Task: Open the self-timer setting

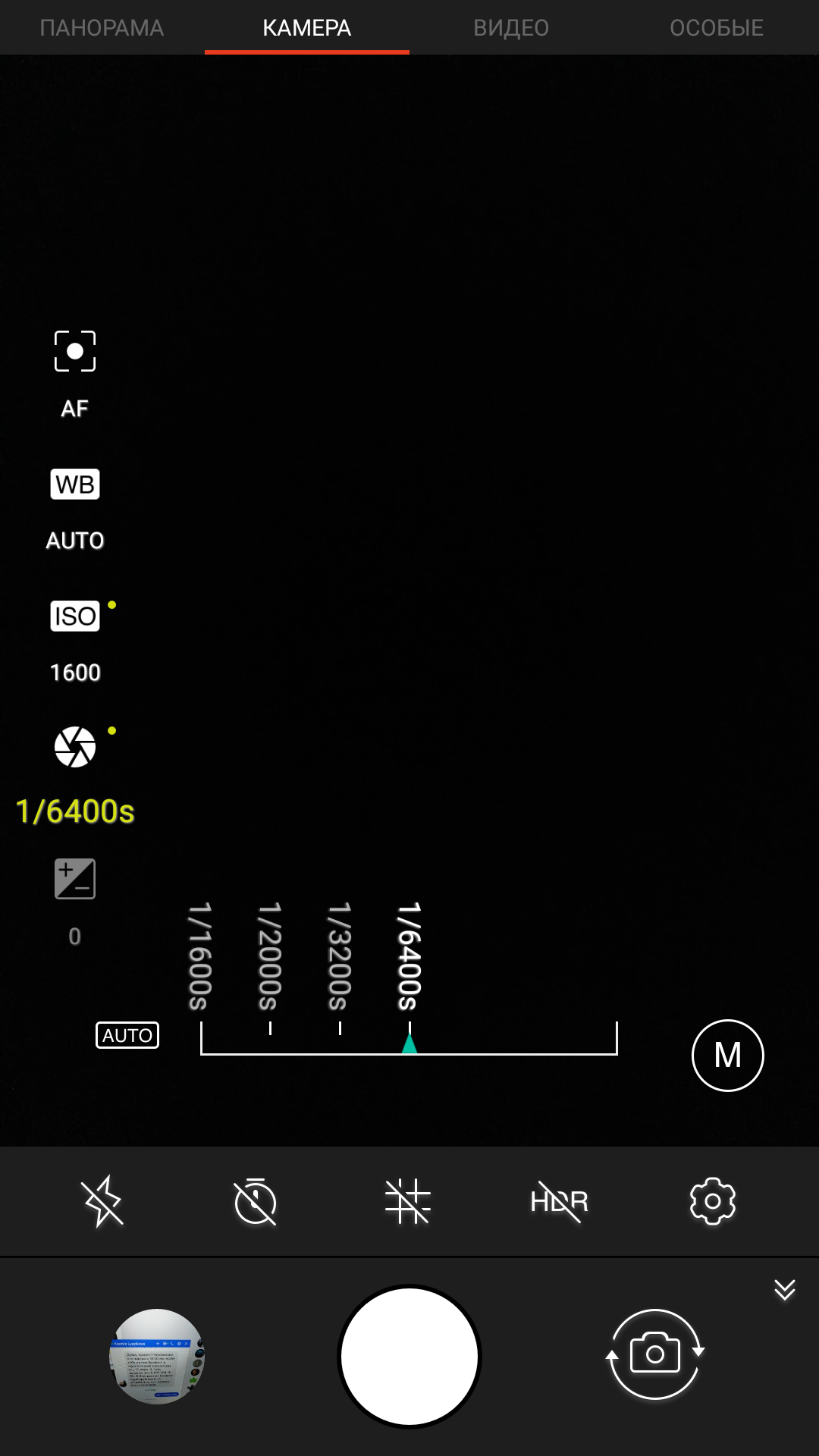Action: pos(256,1201)
